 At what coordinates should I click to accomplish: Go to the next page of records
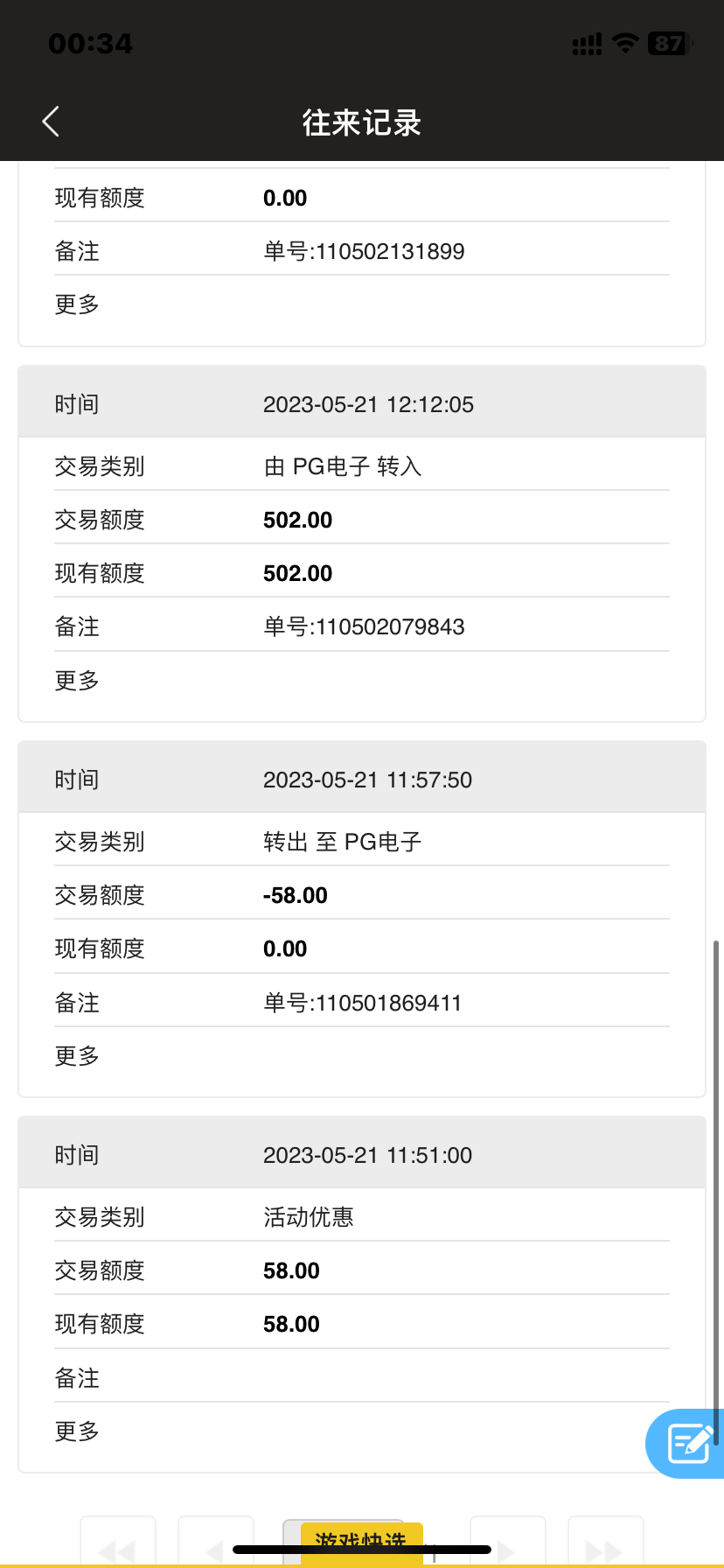507,1547
